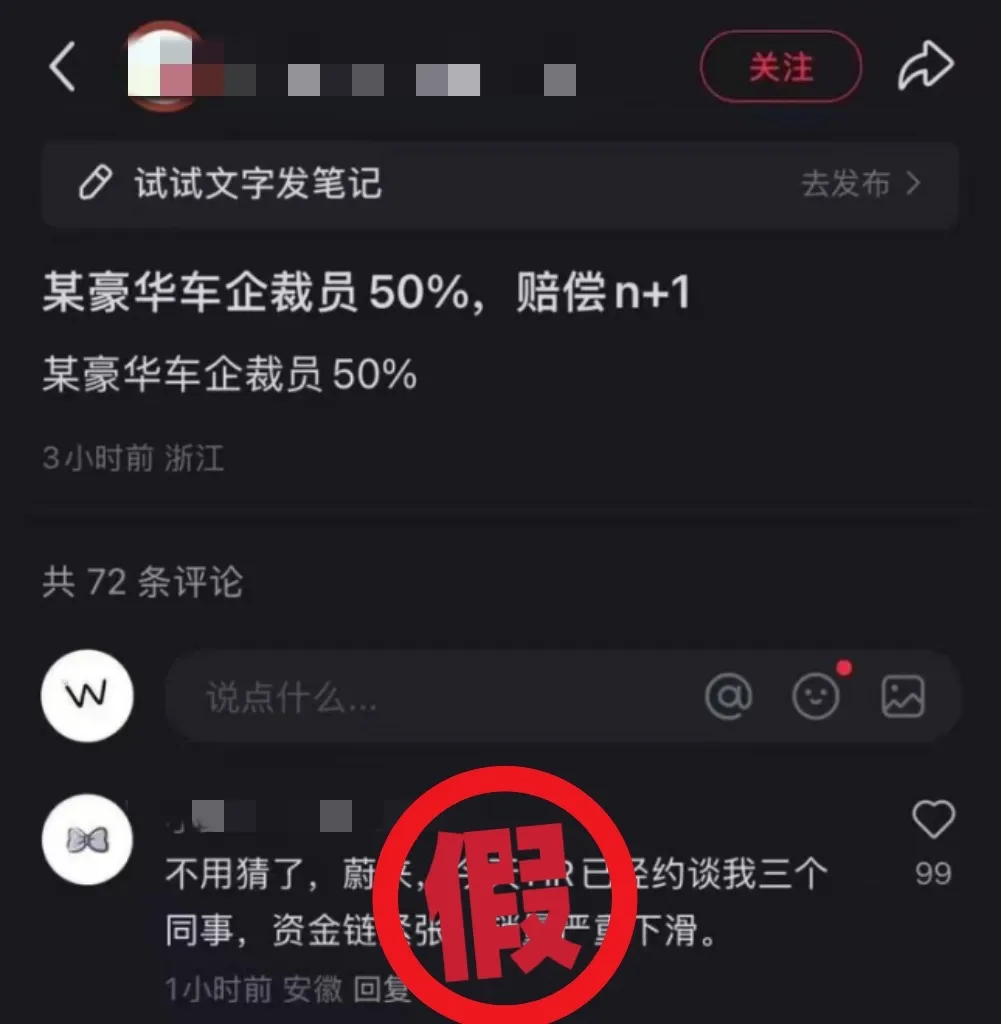Image resolution: width=1001 pixels, height=1024 pixels.
Task: Tap the heart icon on the comment
Action: coord(933,818)
